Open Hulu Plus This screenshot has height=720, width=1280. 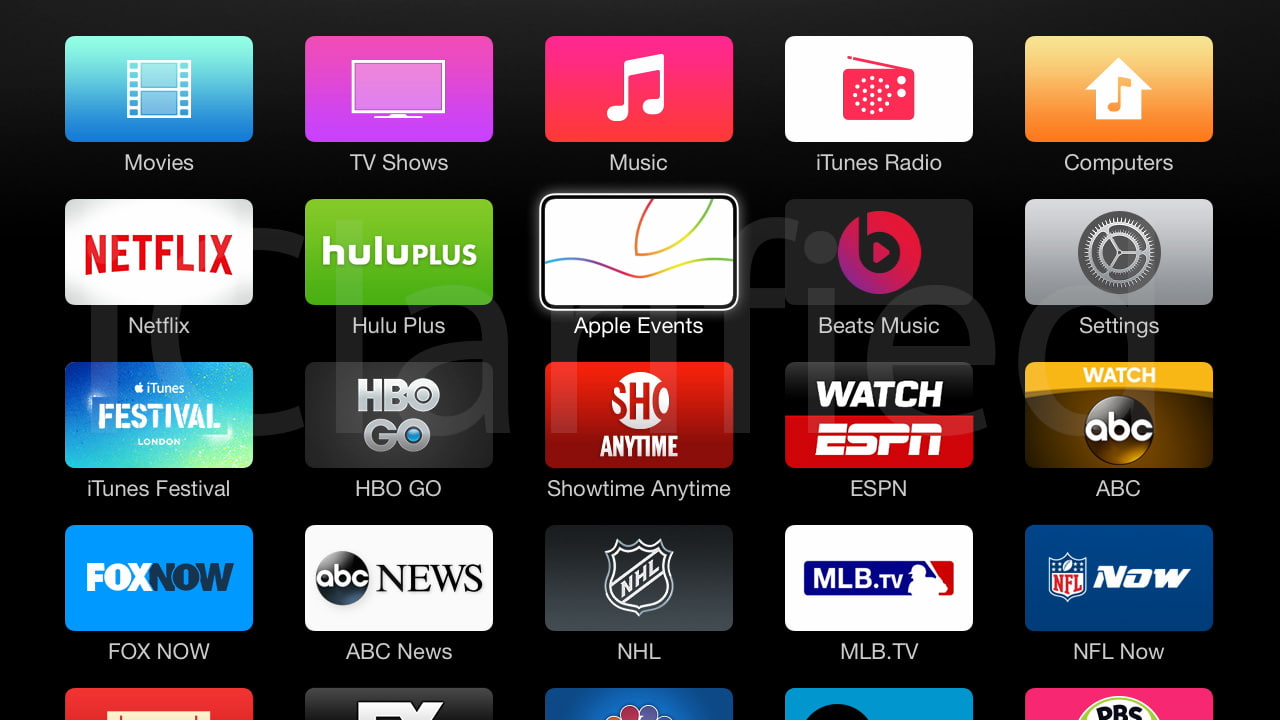coord(399,252)
